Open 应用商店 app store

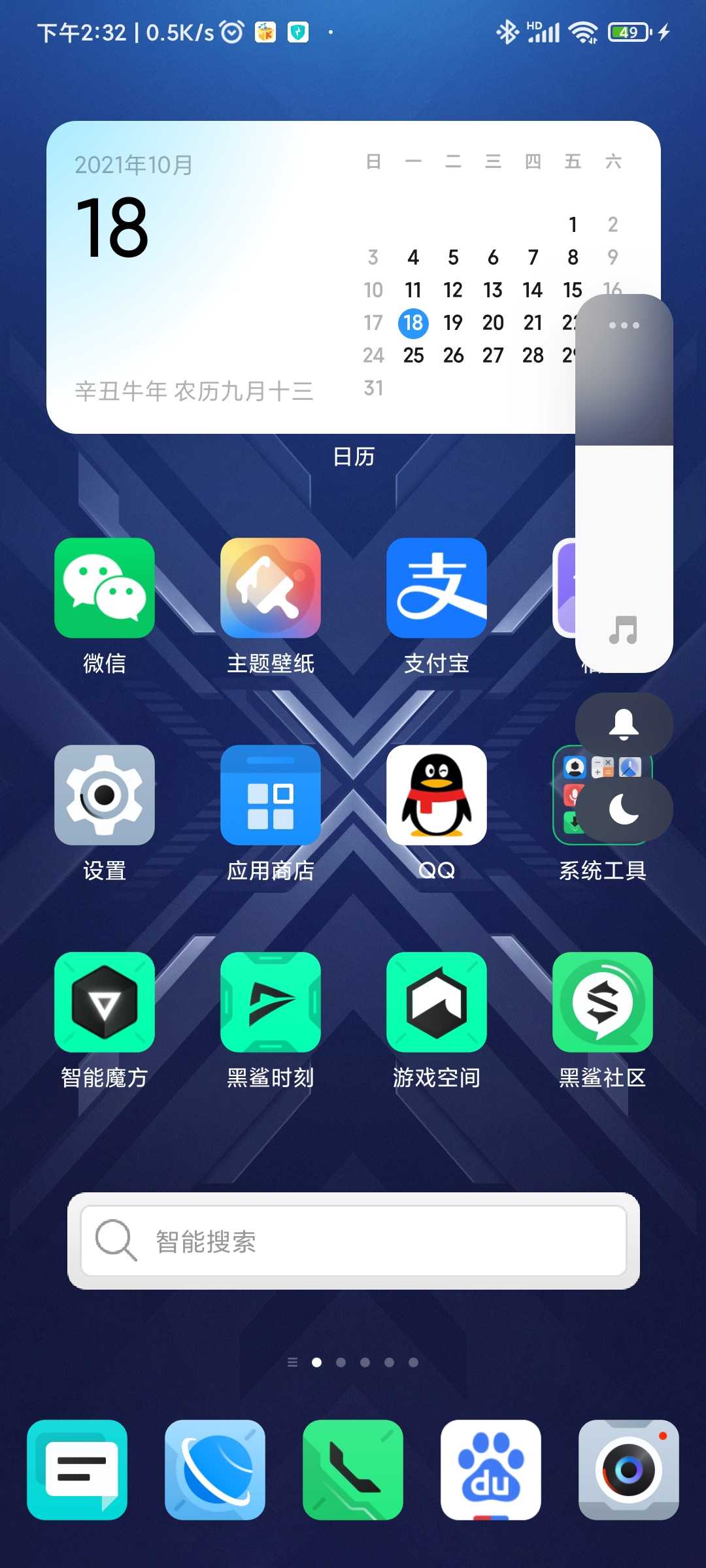[x=271, y=795]
